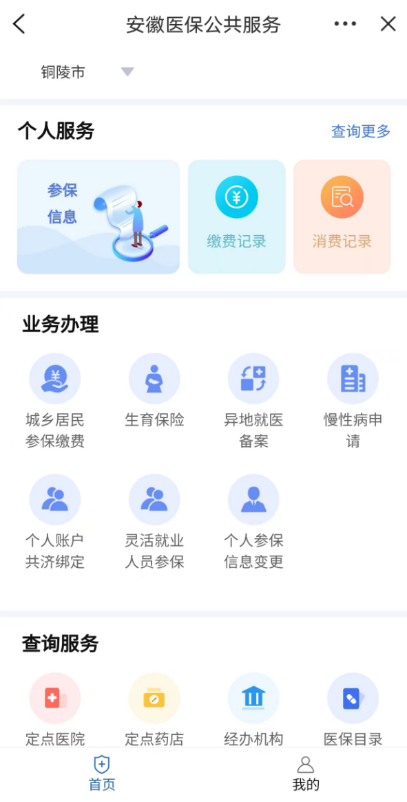The image size is (407, 802).
Task: Start 慢性病申请 application
Action: click(353, 401)
